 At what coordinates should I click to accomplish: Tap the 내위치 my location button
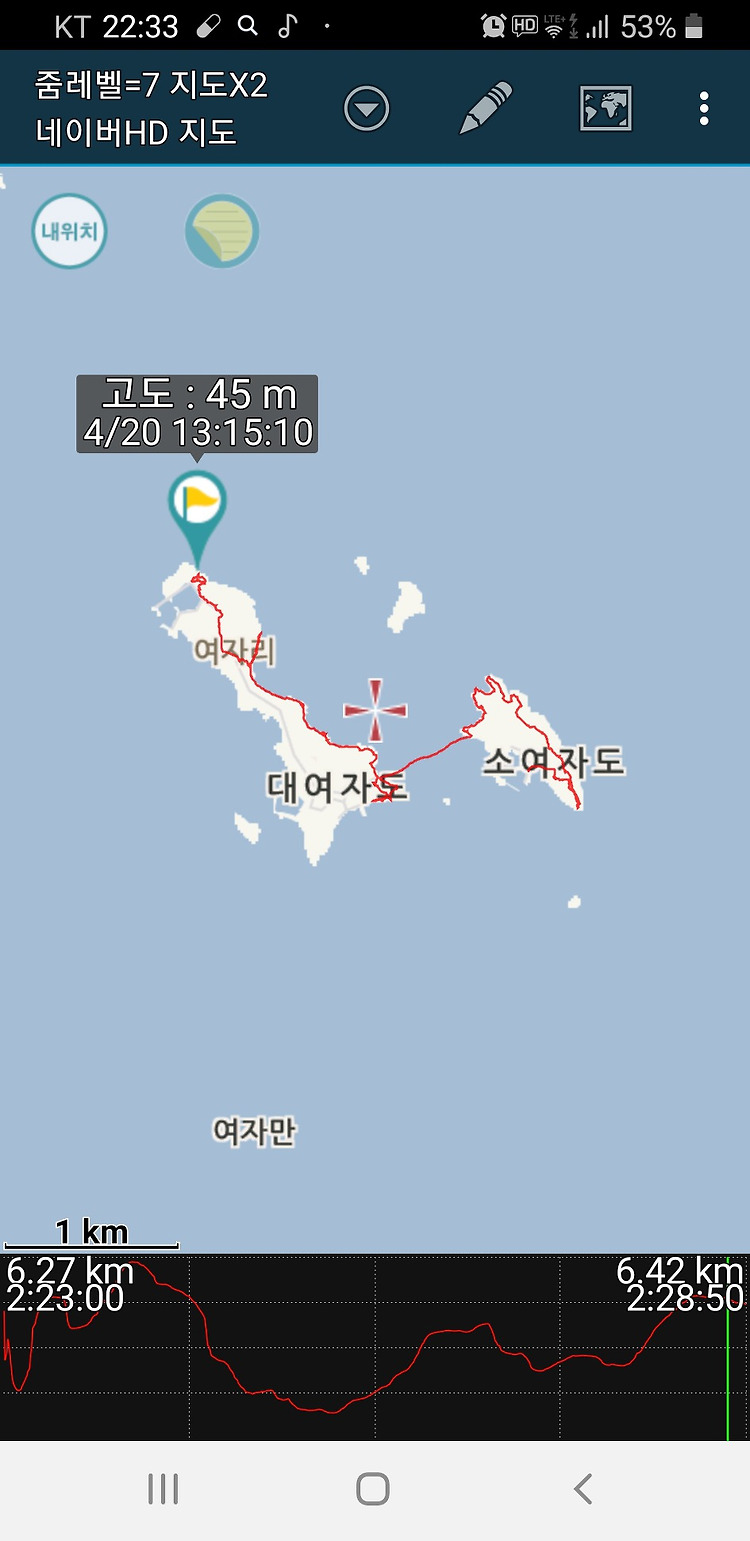tap(69, 232)
